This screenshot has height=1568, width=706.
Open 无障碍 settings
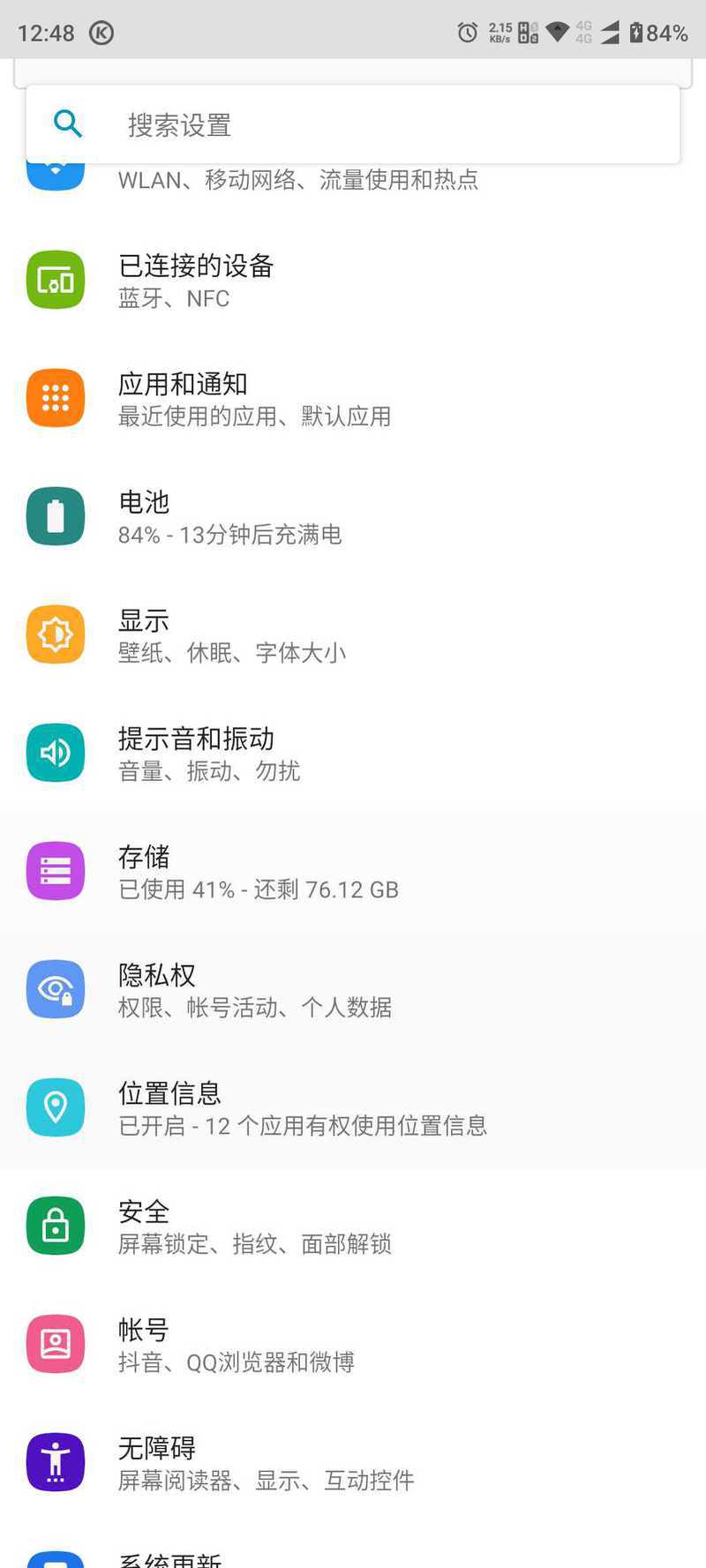(x=353, y=1463)
